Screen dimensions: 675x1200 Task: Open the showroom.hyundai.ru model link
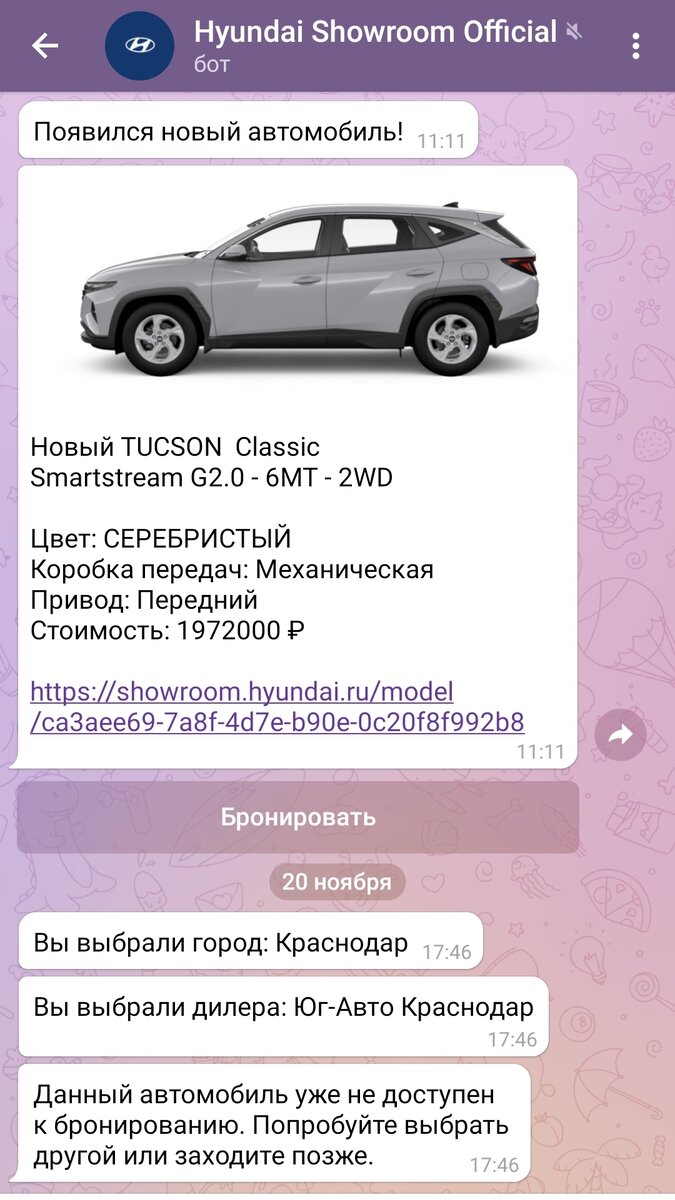tap(277, 706)
